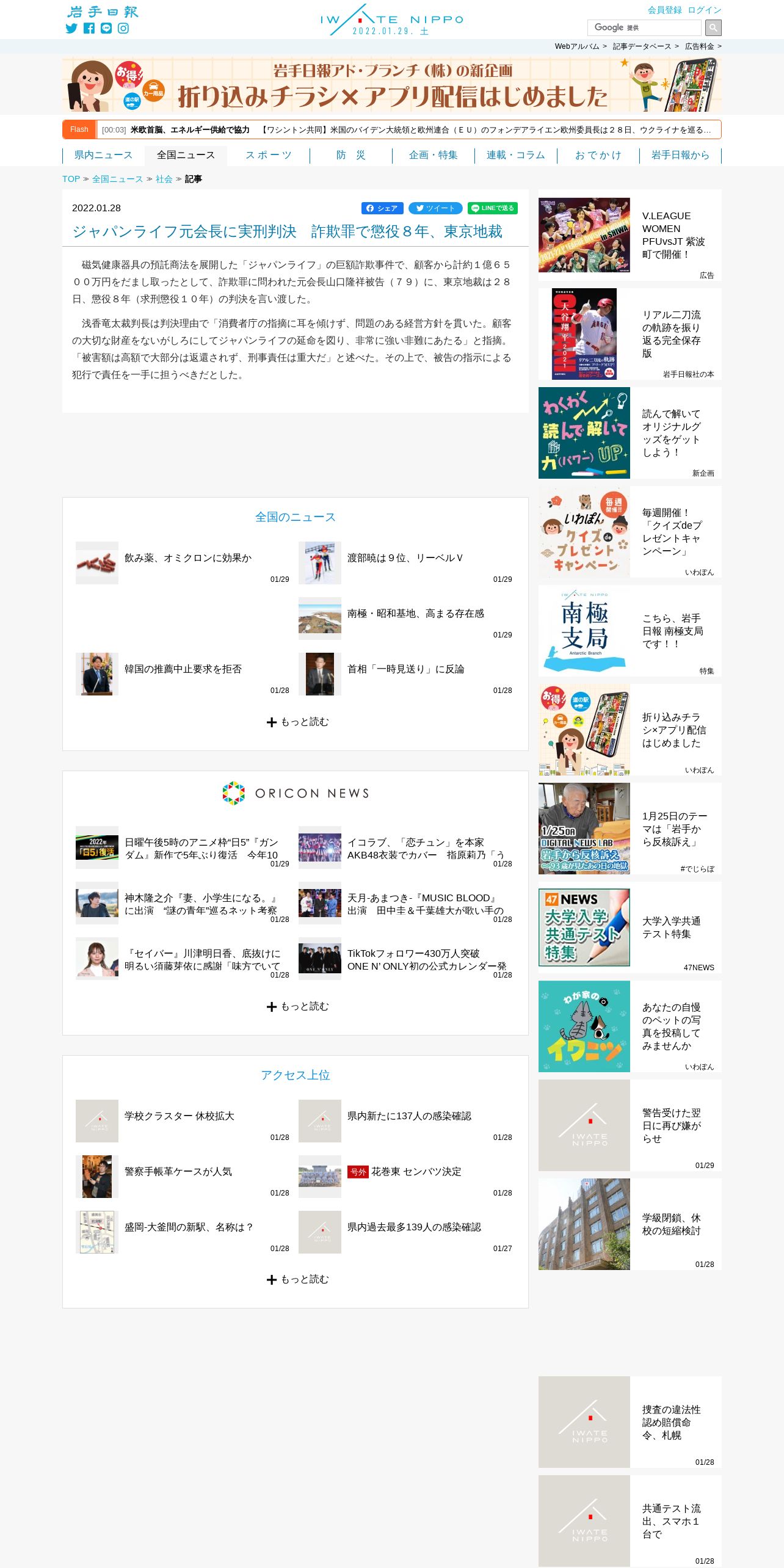Viewport: 784px width, 1568px height.
Task: Open the 大学入学共通テスト特集 sidebar card
Action: point(630,927)
